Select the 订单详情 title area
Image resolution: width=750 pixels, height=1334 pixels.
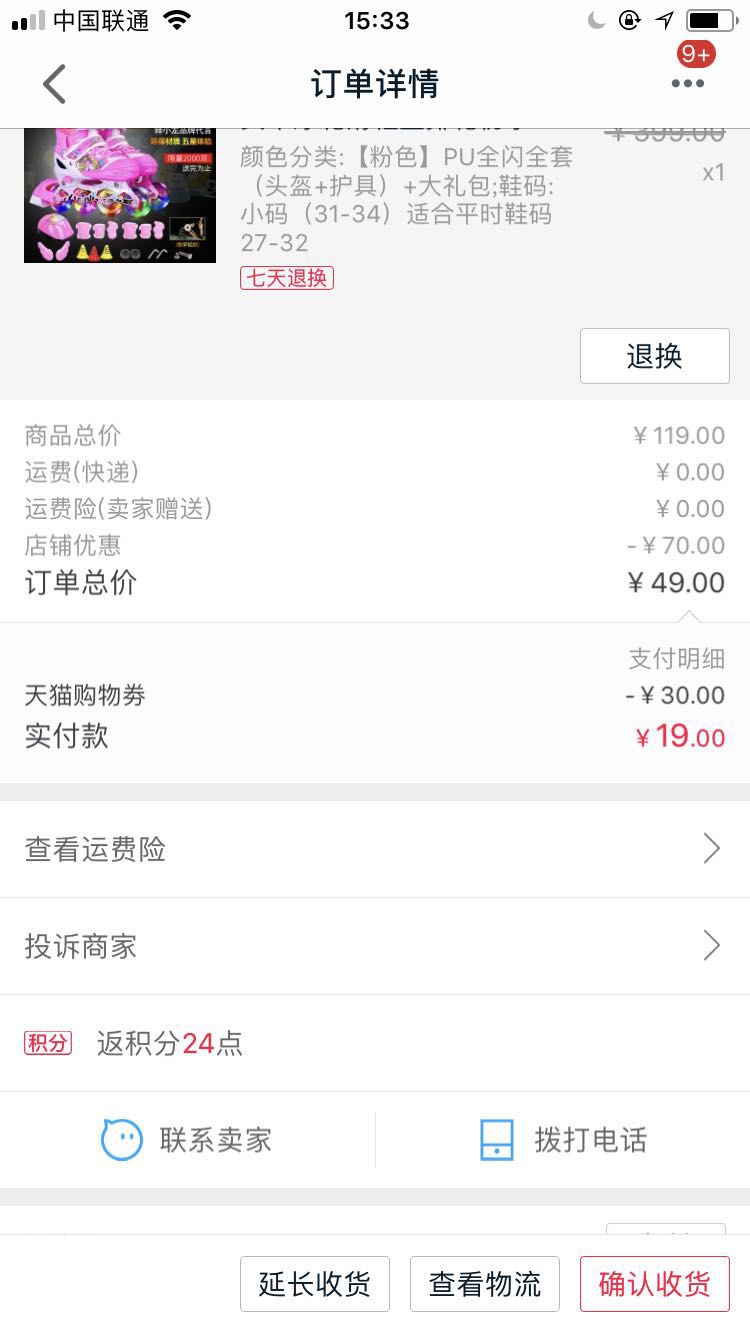tap(374, 84)
